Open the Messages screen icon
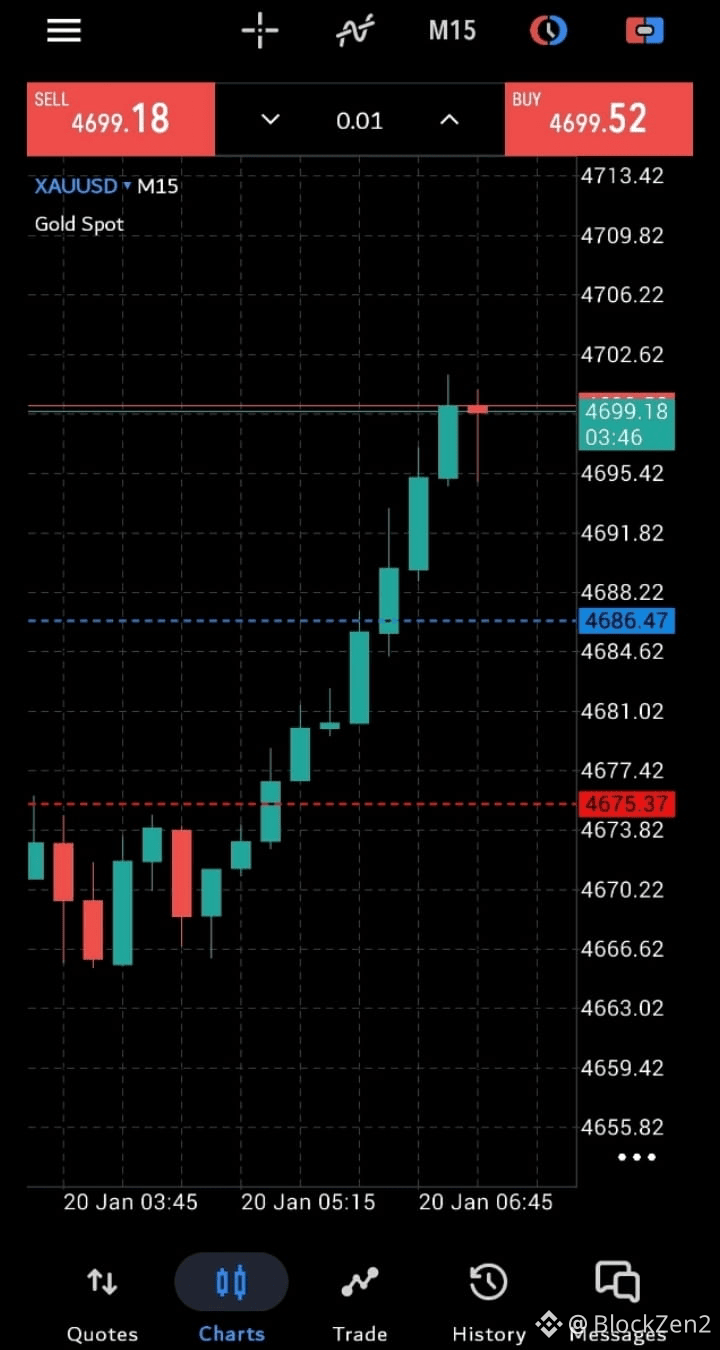This screenshot has width=720, height=1350. click(x=616, y=1283)
